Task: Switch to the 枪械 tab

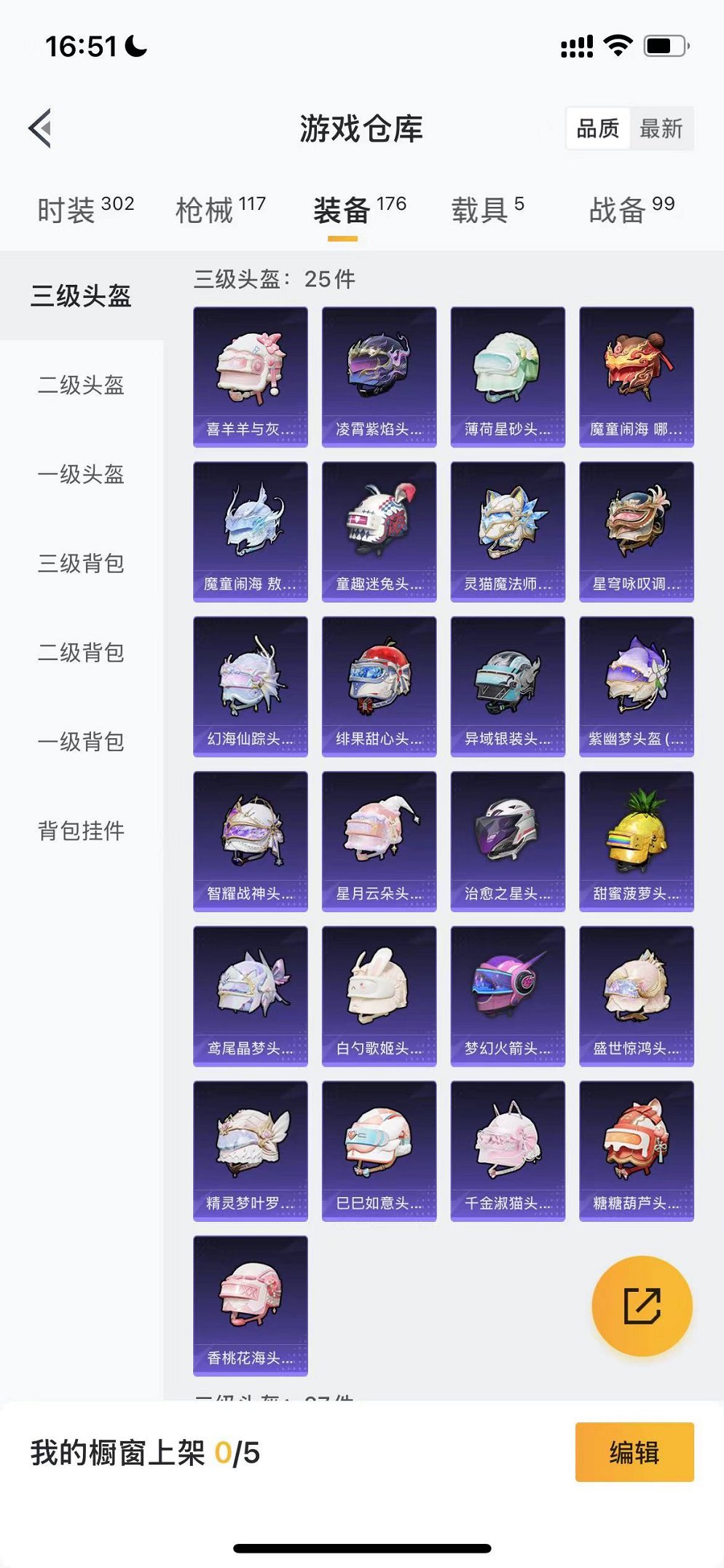Action: tap(220, 210)
